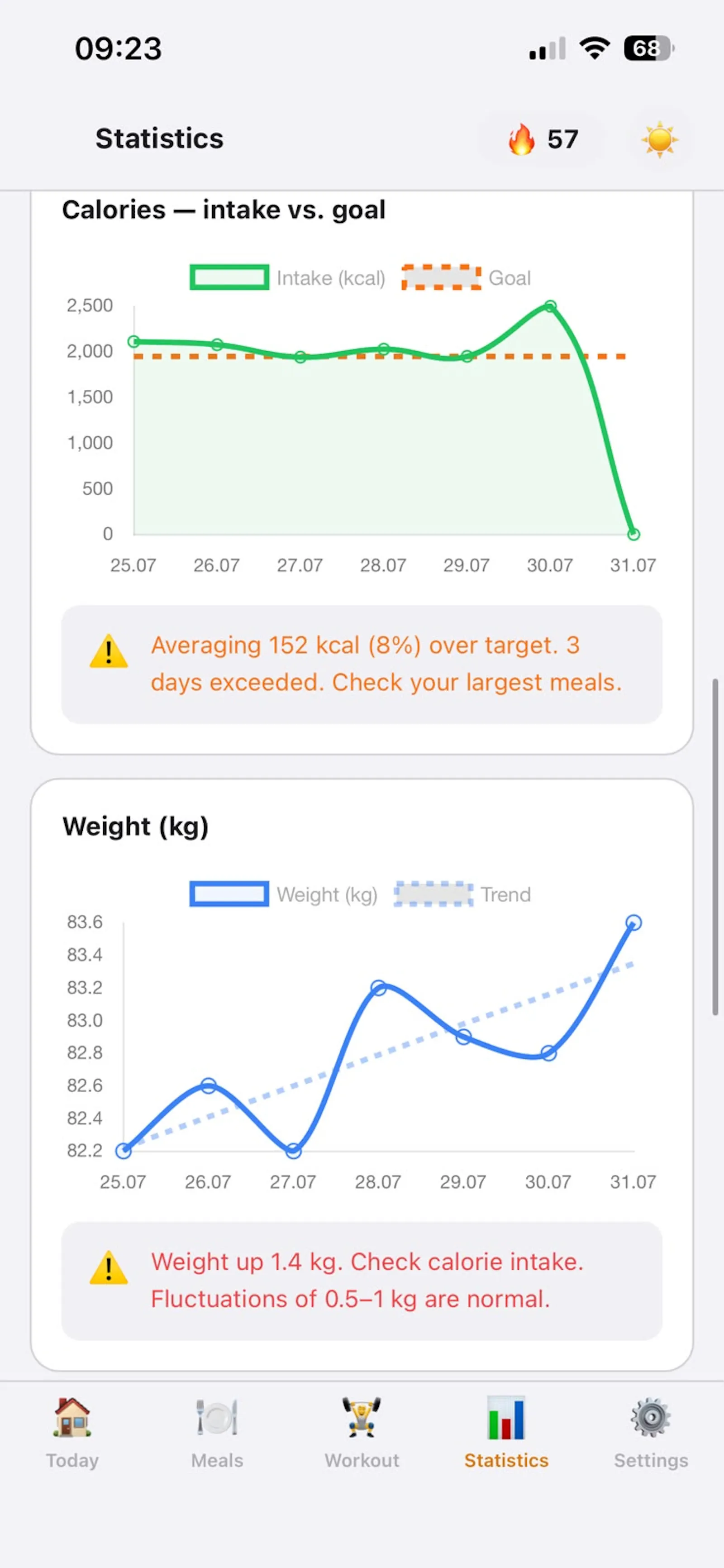Go to the Workout tab
Image resolution: width=724 pixels, height=1568 pixels.
pos(362,1435)
